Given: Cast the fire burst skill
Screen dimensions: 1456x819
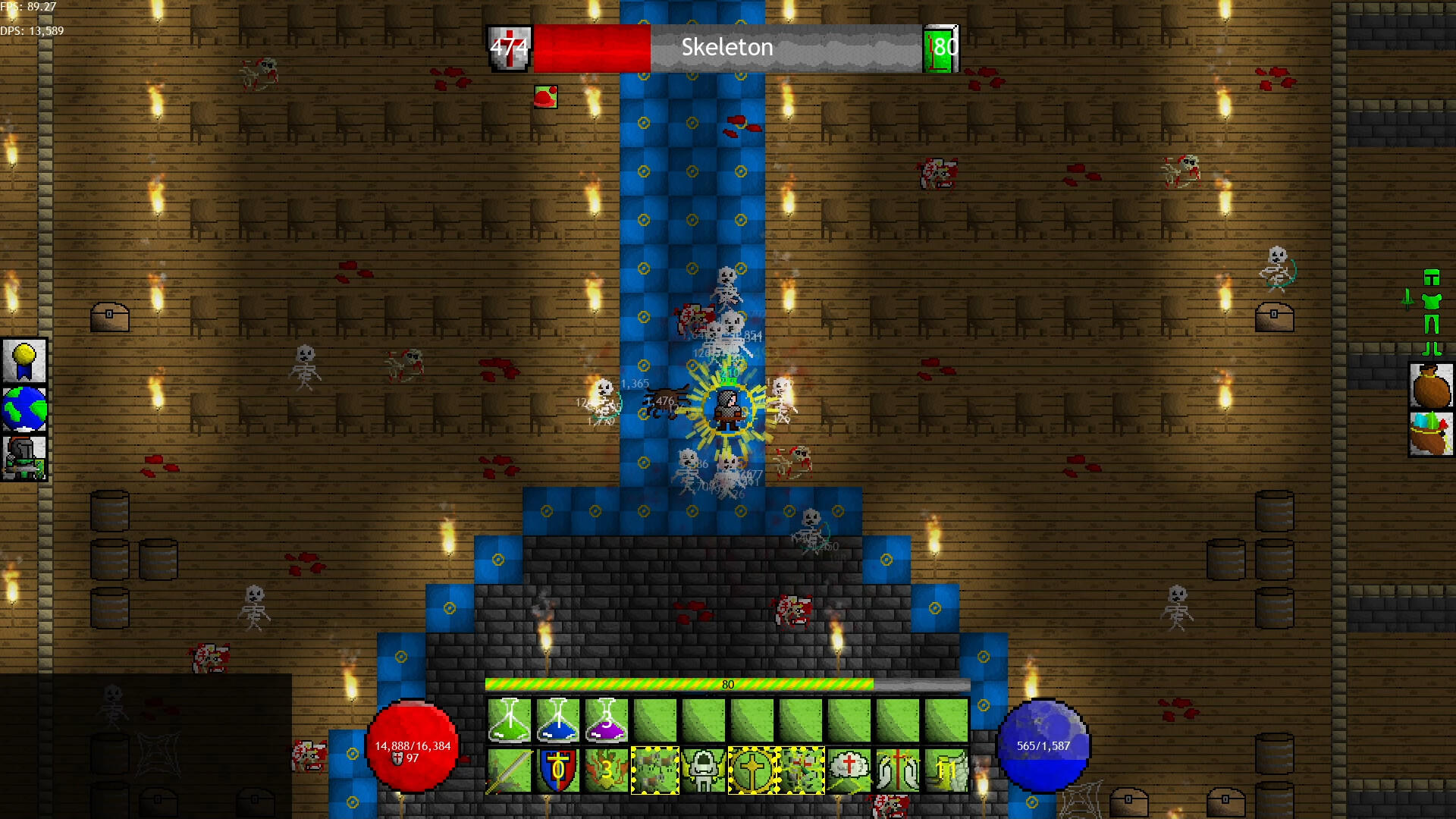Looking at the screenshot, I should point(607,770).
